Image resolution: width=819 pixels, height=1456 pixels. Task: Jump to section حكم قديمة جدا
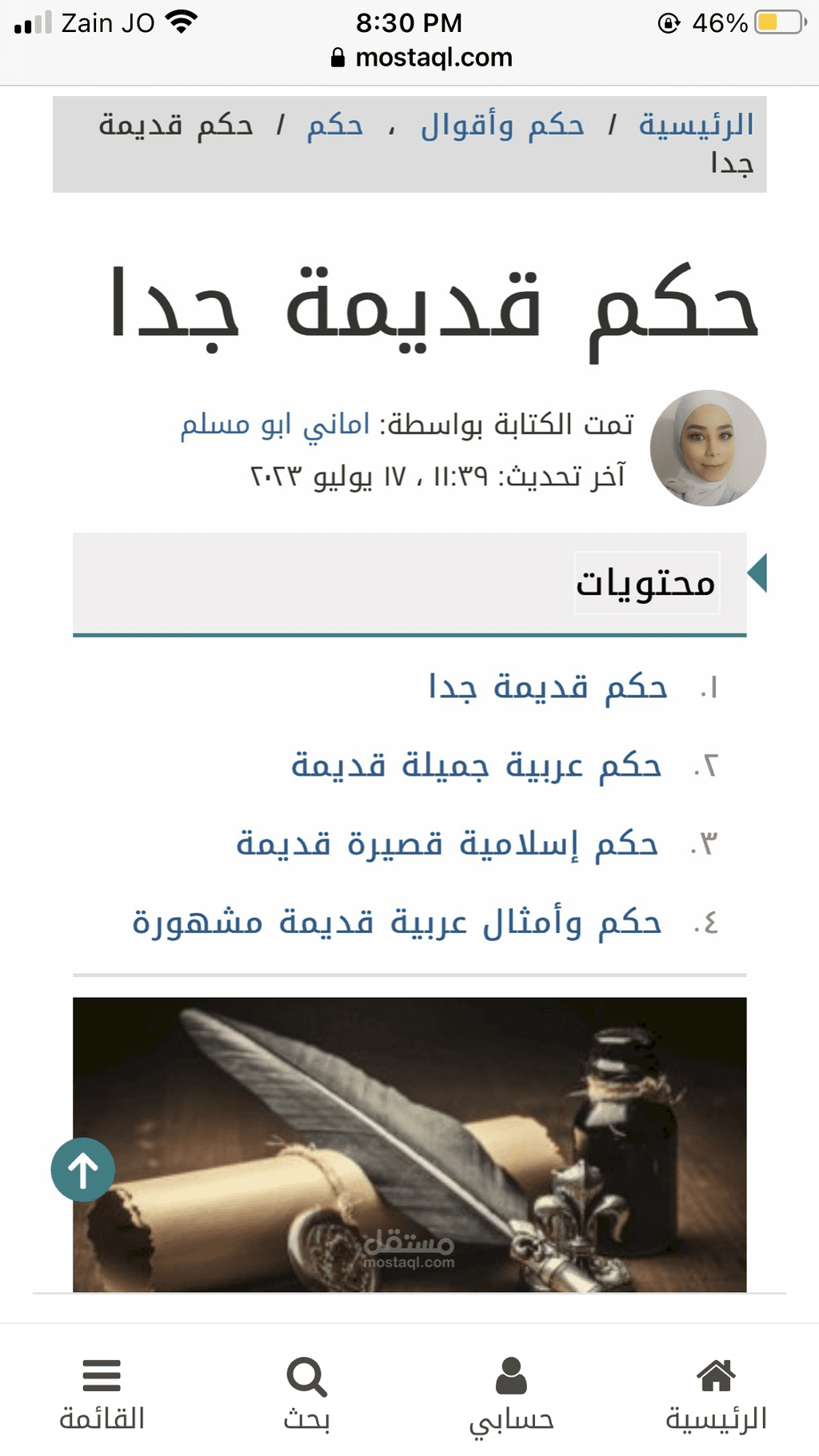pyautogui.click(x=548, y=687)
